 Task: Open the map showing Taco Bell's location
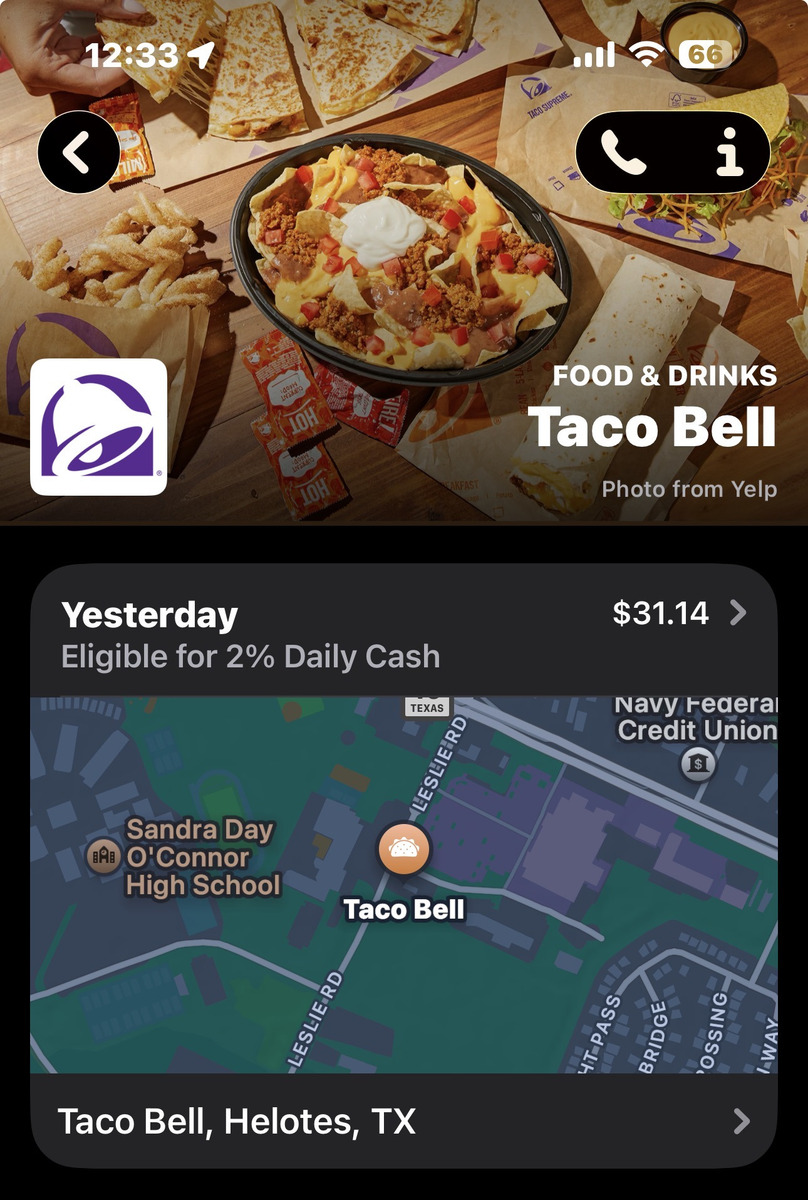pos(403,884)
